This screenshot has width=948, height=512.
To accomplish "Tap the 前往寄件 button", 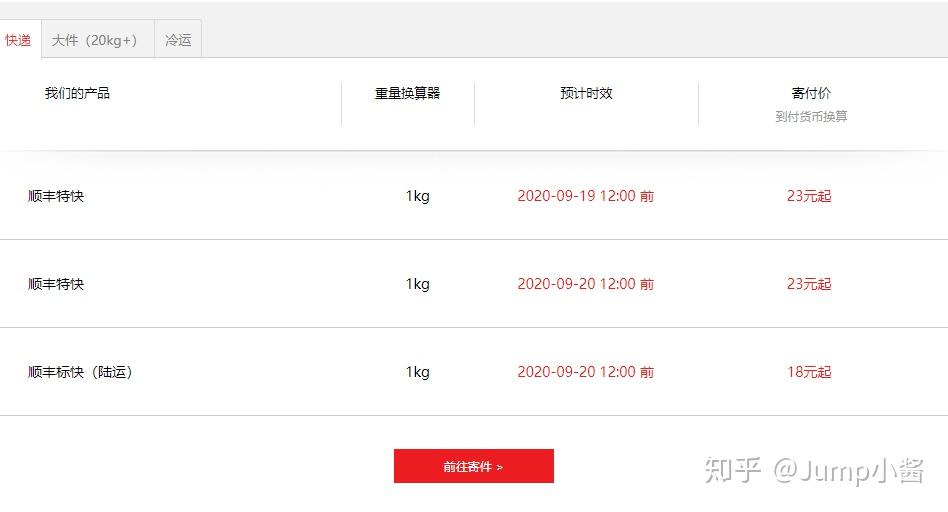I will click(x=473, y=466).
